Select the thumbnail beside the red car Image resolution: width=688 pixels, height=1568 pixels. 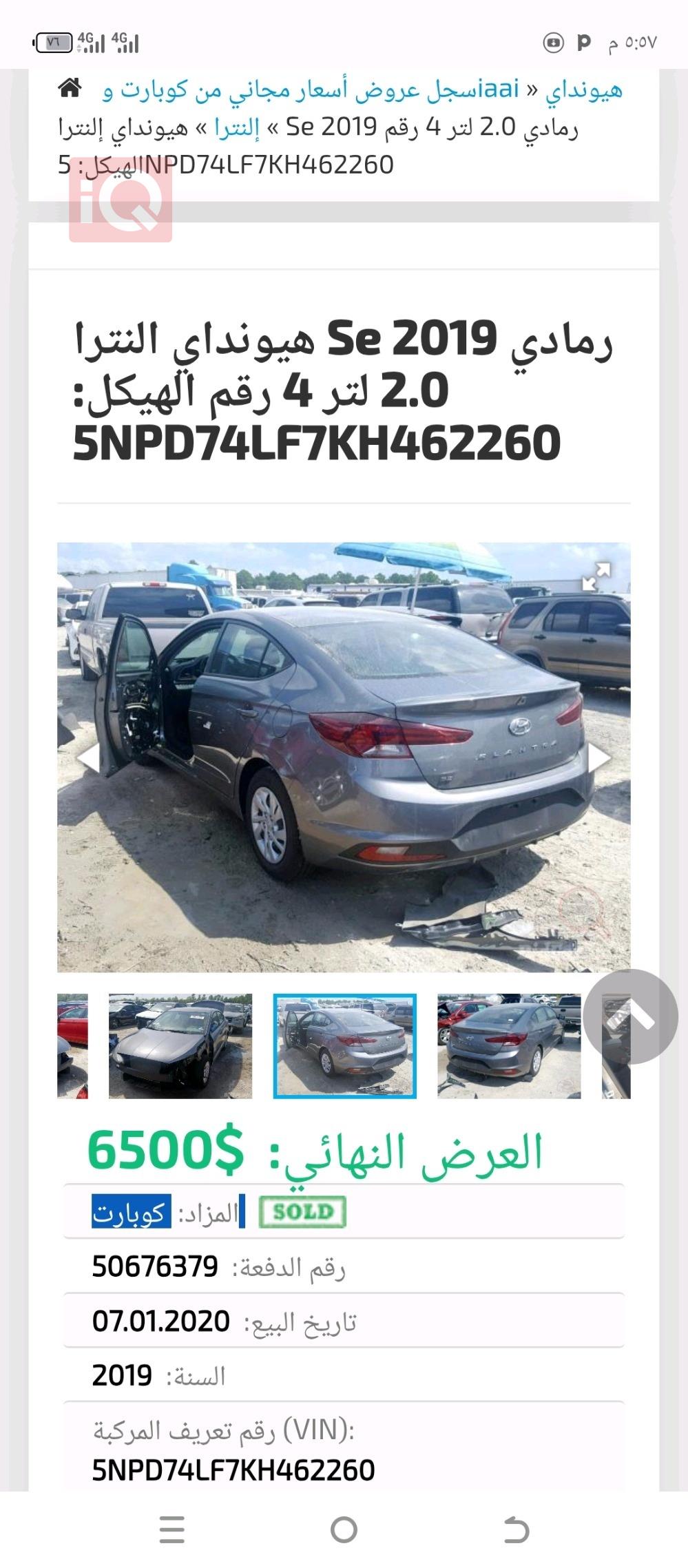point(509,1045)
